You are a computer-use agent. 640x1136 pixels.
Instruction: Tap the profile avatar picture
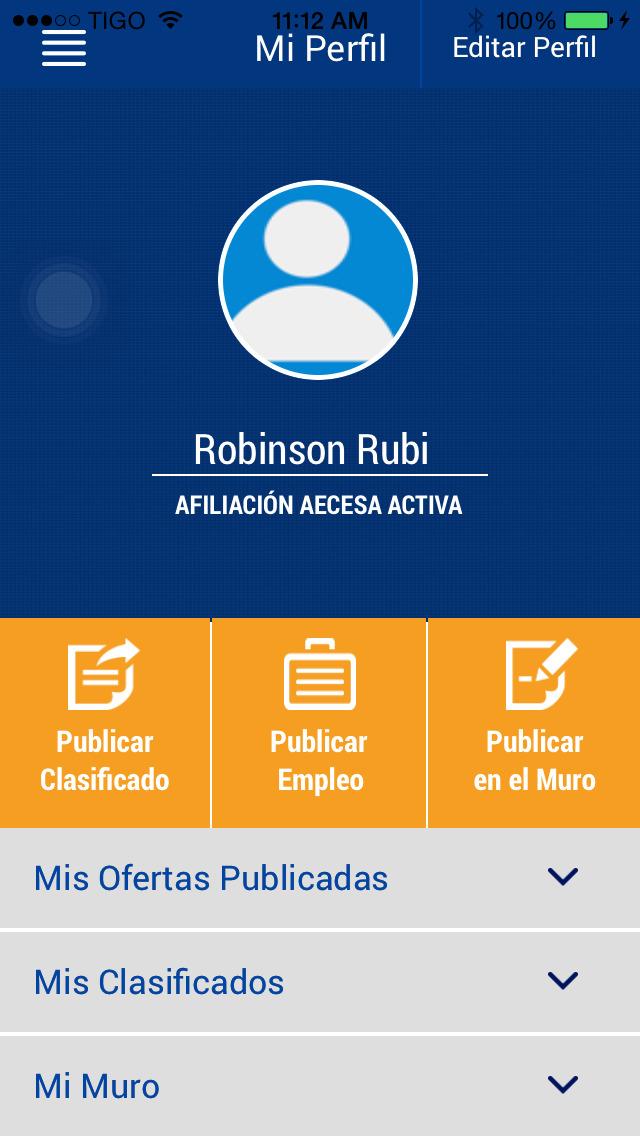coord(317,280)
